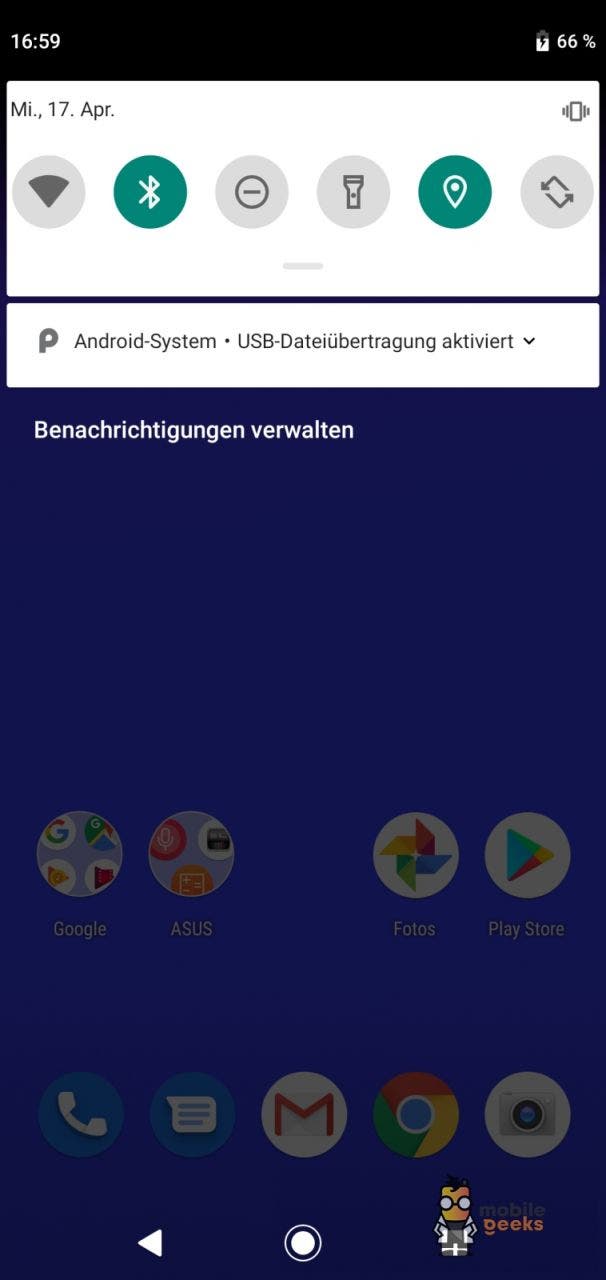The width and height of the screenshot is (606, 1280).
Task: Expand the USB-Dateiübertragung notification
Action: (x=529, y=341)
